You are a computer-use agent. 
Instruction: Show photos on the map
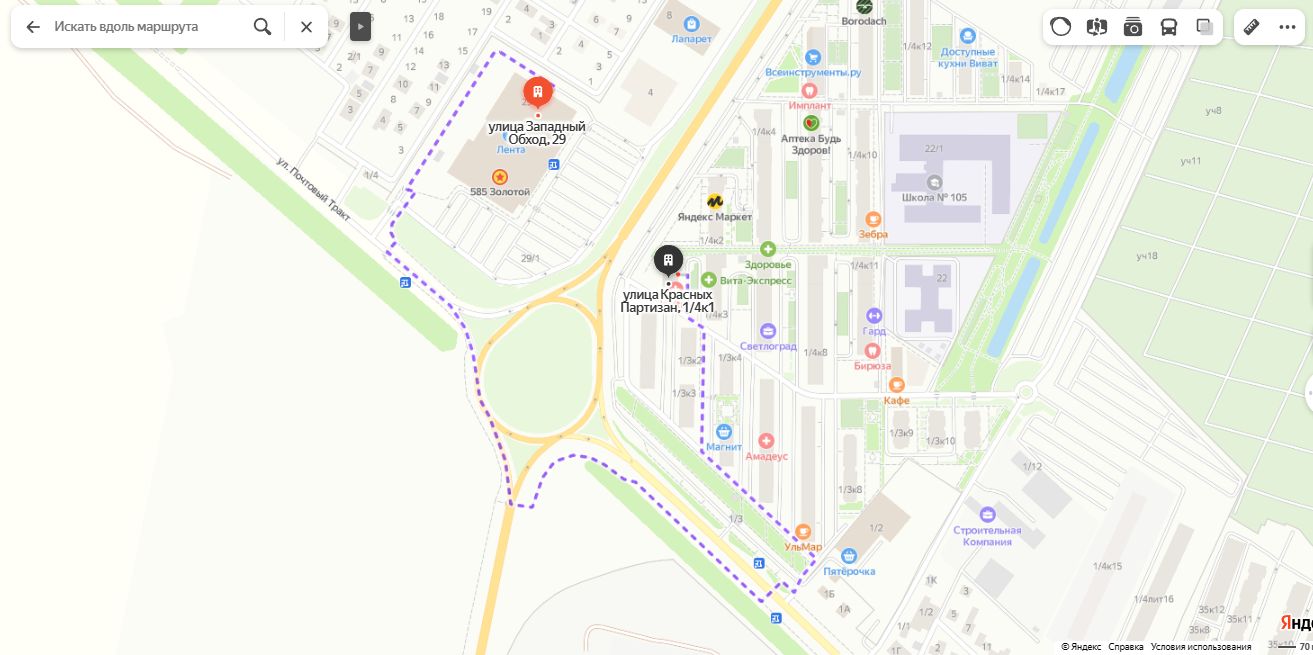(x=1133, y=27)
